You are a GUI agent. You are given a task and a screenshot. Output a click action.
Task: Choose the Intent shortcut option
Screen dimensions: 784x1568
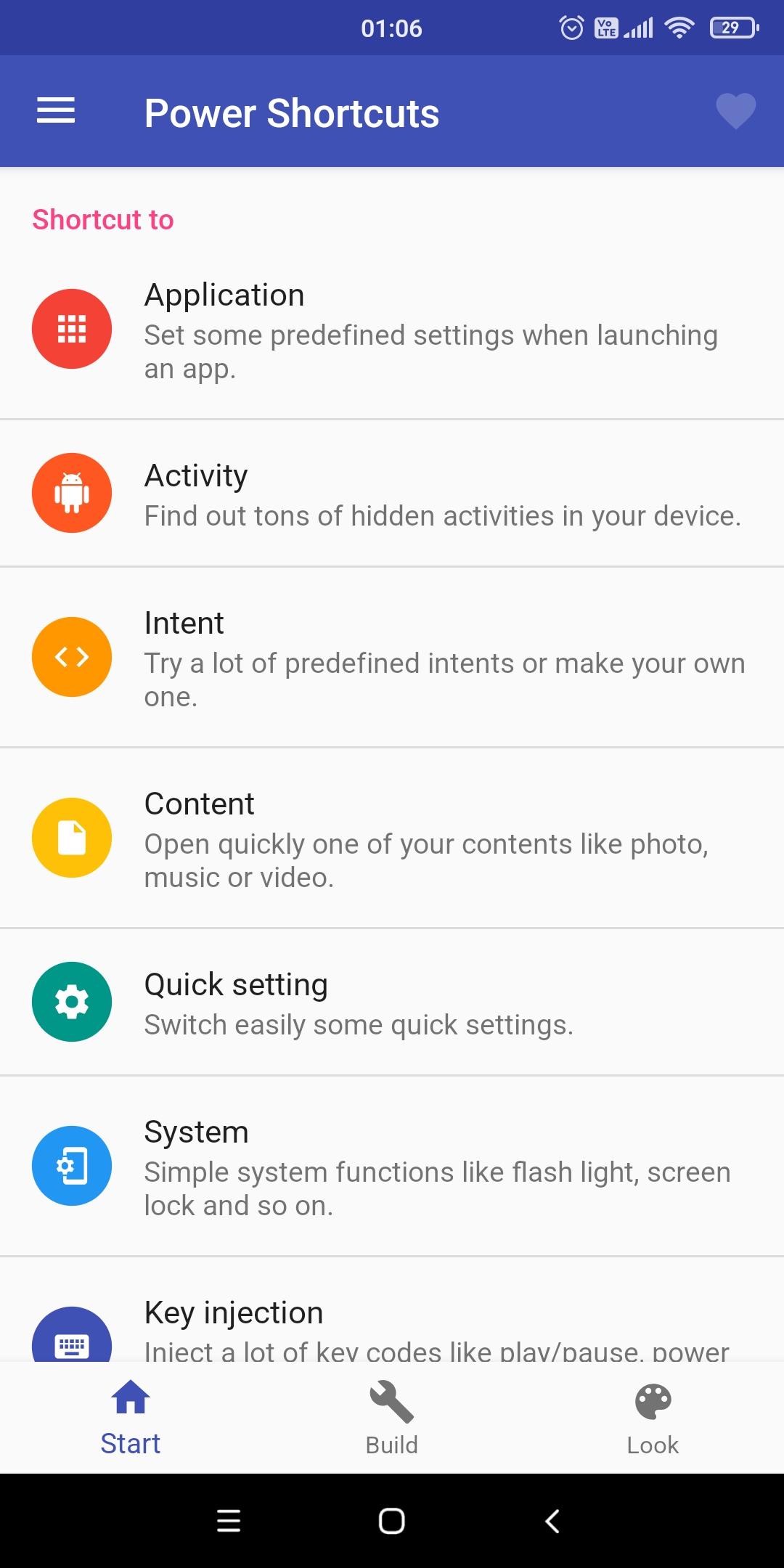[x=392, y=658]
